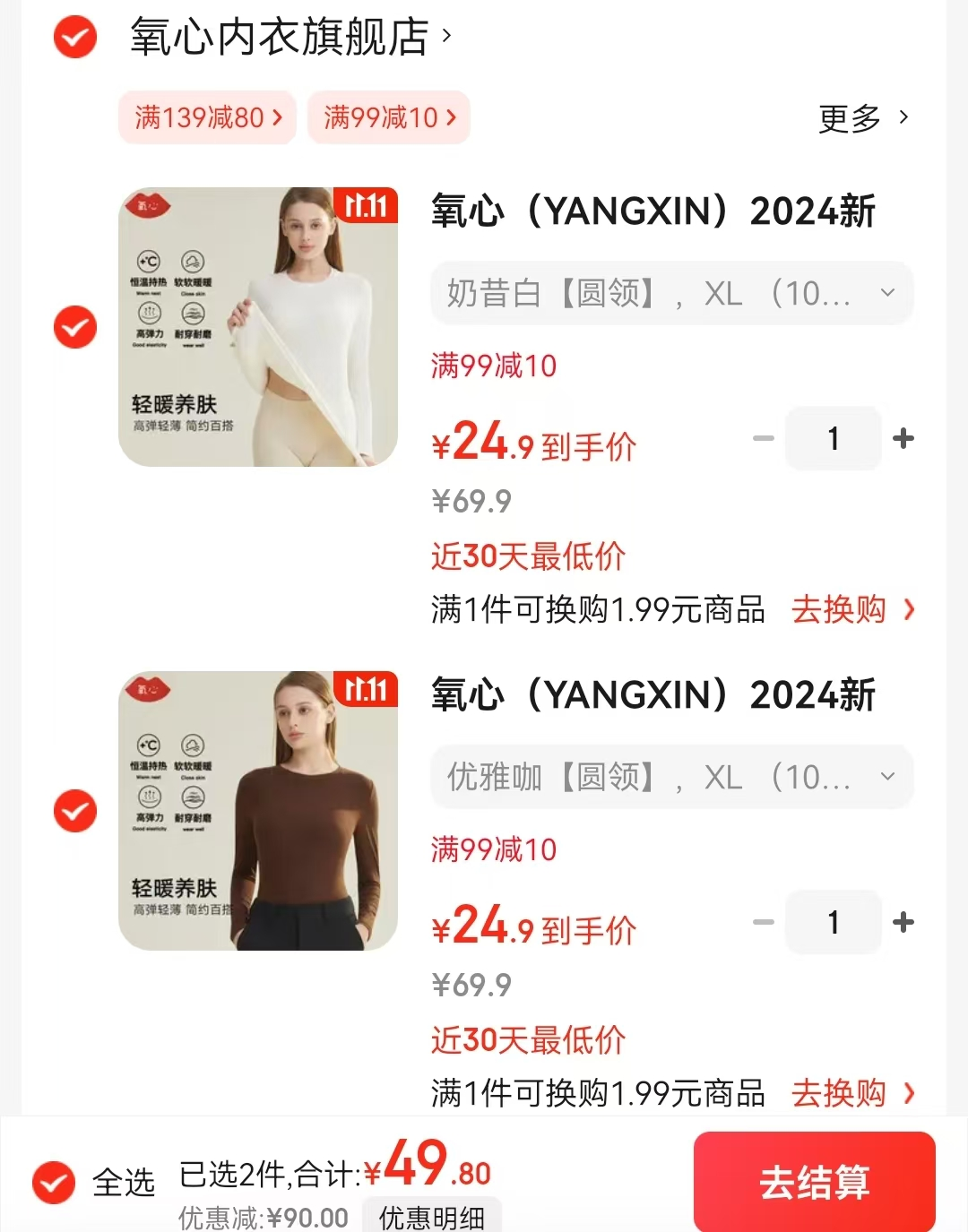Viewport: 968px width, 1232px height.
Task: Increase quantity of the 优雅咖 item
Action: (903, 922)
